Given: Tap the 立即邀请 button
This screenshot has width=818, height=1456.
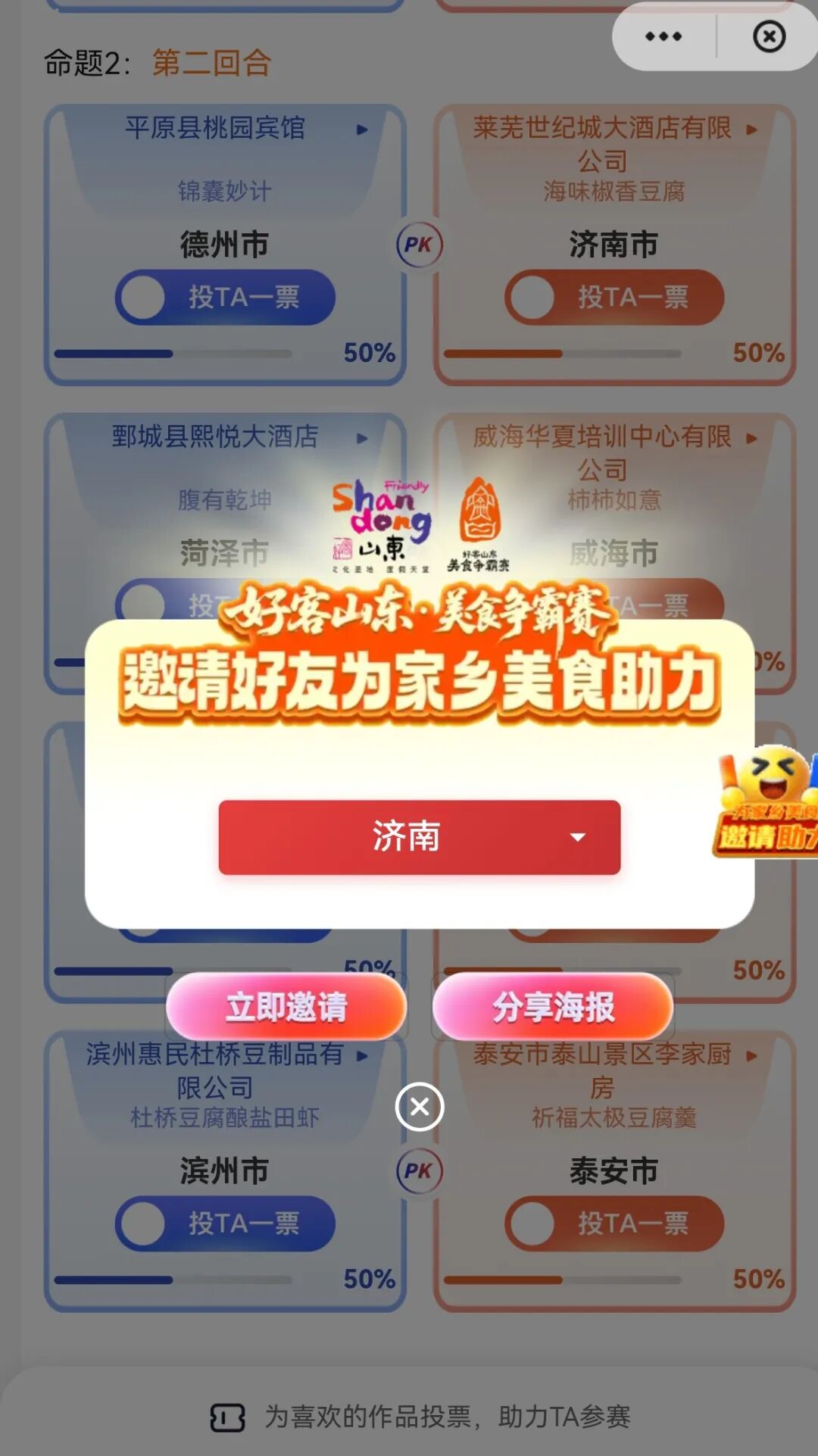Looking at the screenshot, I should point(286,1007).
